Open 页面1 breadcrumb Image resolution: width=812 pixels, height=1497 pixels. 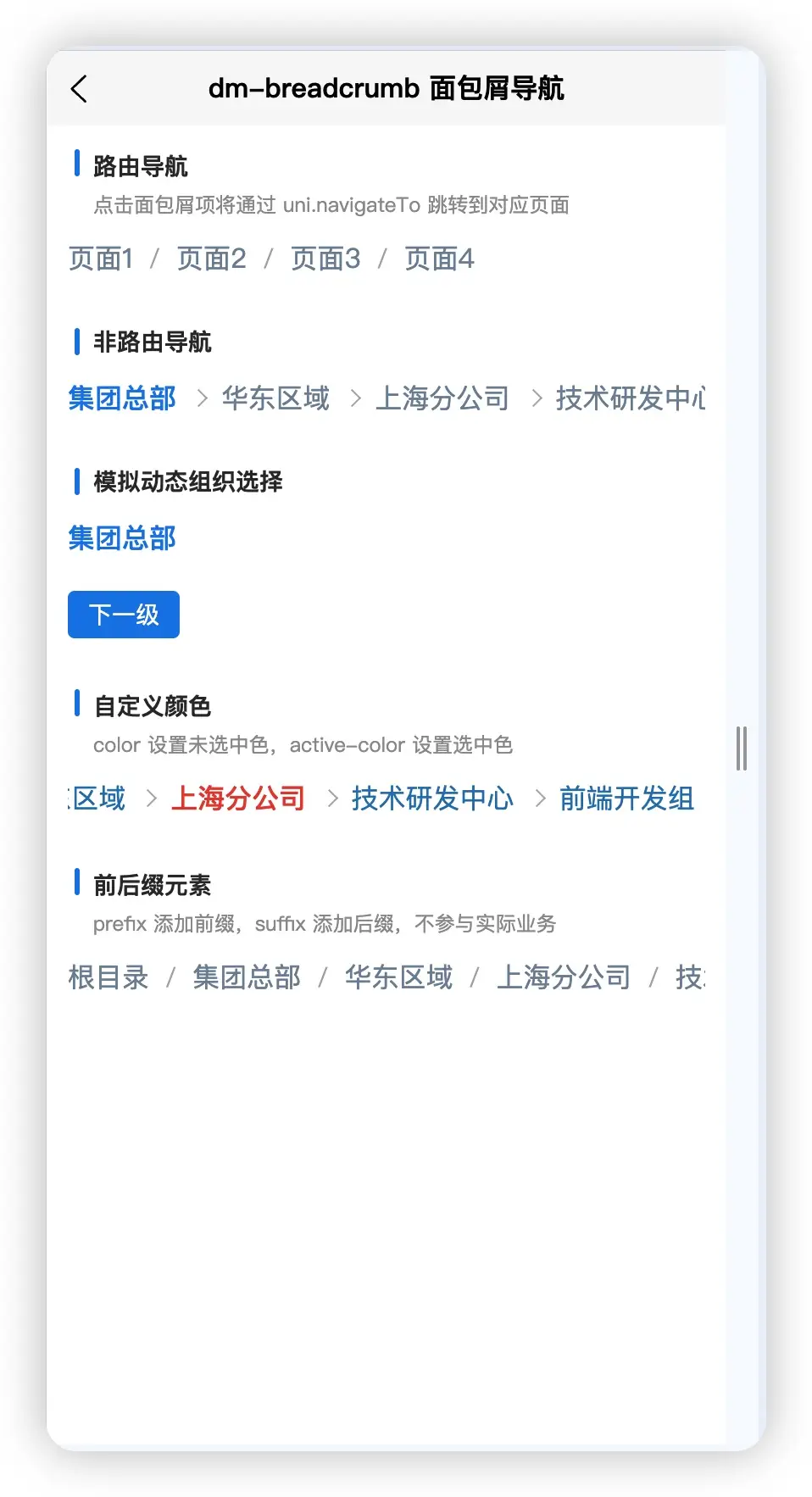[101, 259]
